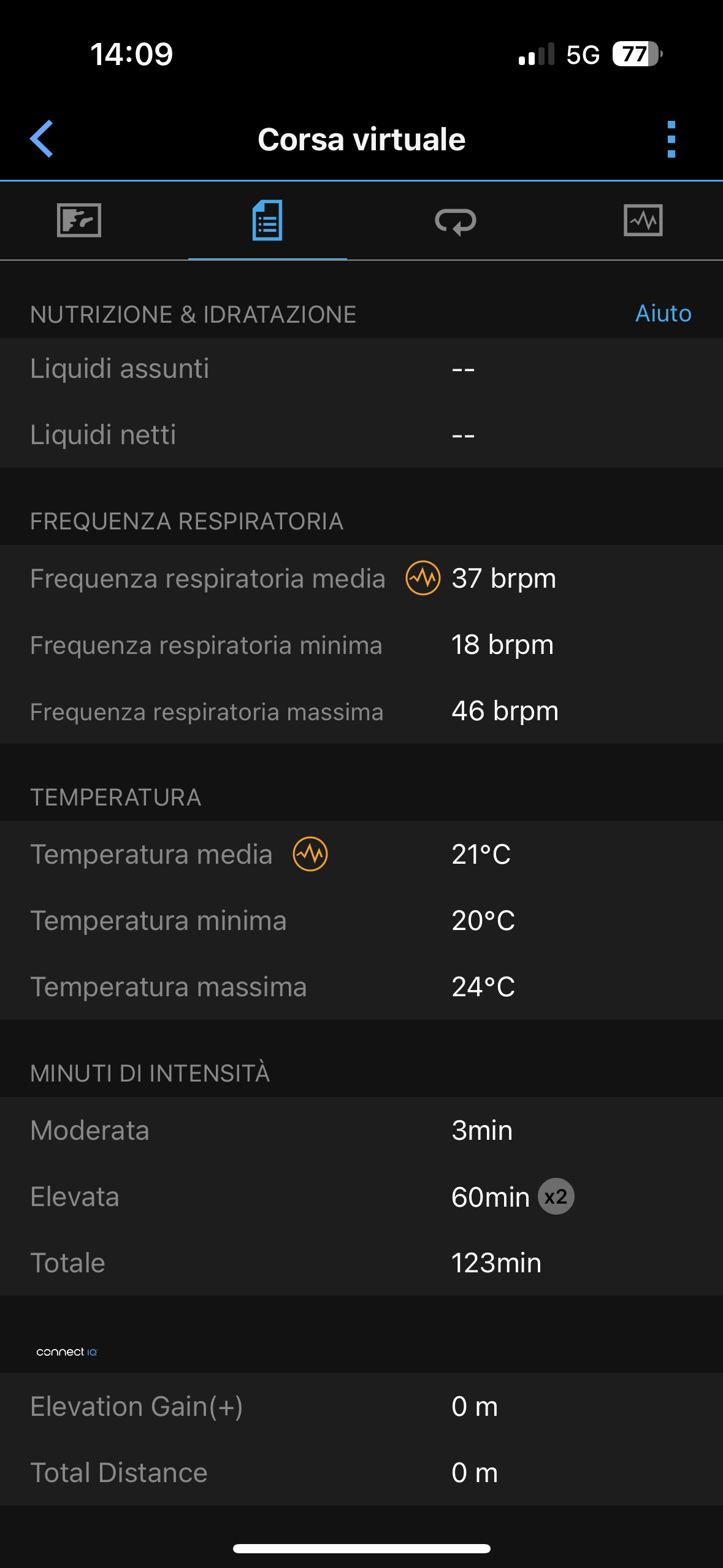Select the stats details tab
Image resolution: width=723 pixels, height=1568 pixels.
[x=267, y=220]
